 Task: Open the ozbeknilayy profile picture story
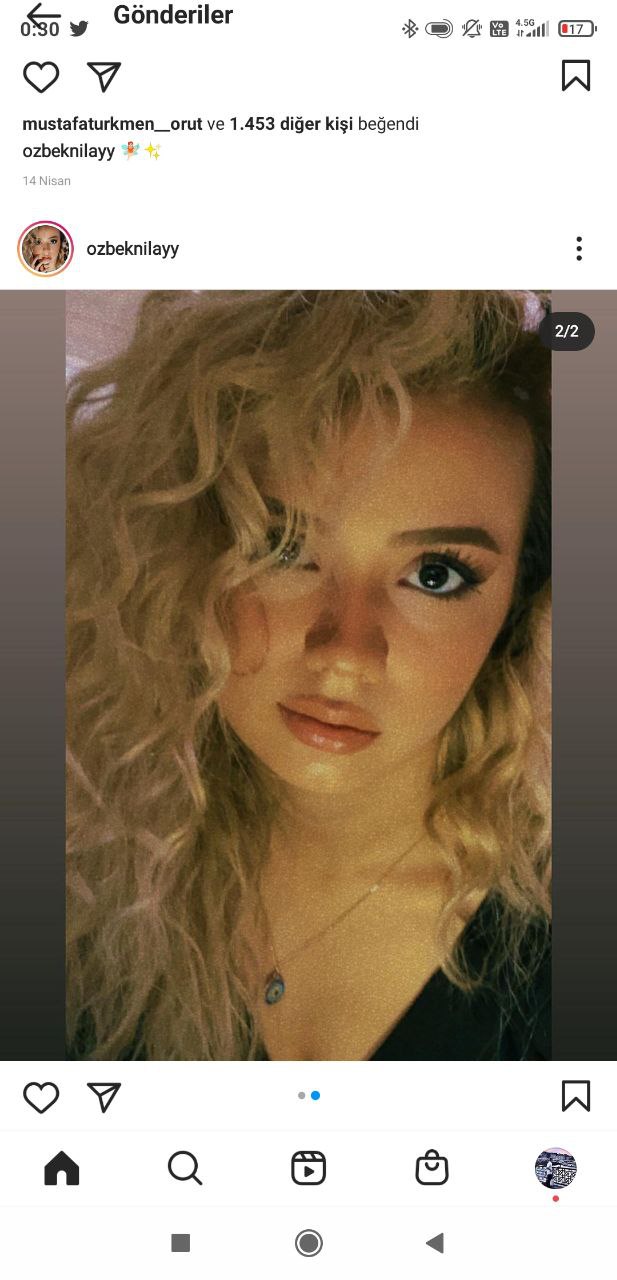tap(46, 249)
